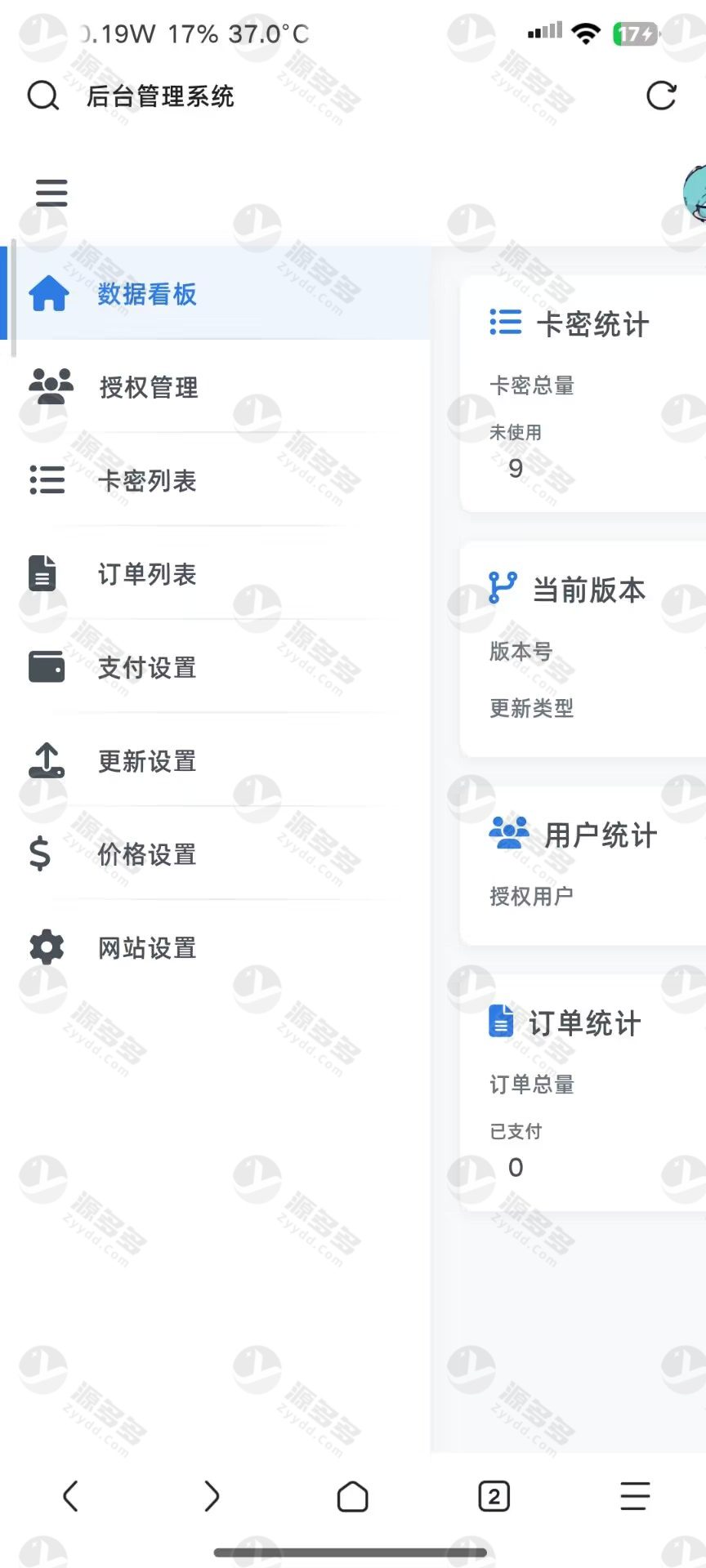Open the browser tab switcher

pos(494,1496)
